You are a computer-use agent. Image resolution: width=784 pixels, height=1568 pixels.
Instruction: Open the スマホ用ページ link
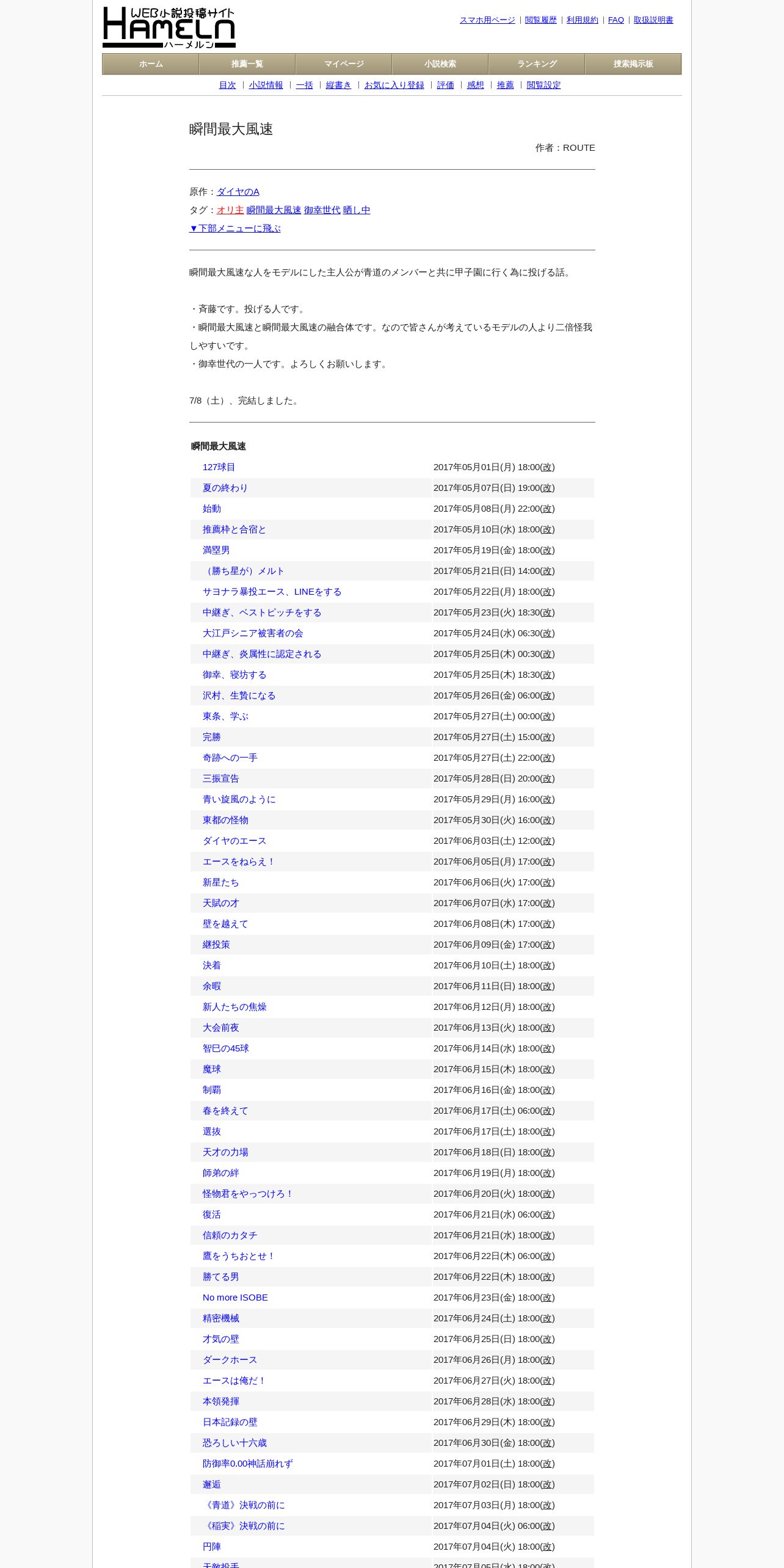pyautogui.click(x=487, y=20)
